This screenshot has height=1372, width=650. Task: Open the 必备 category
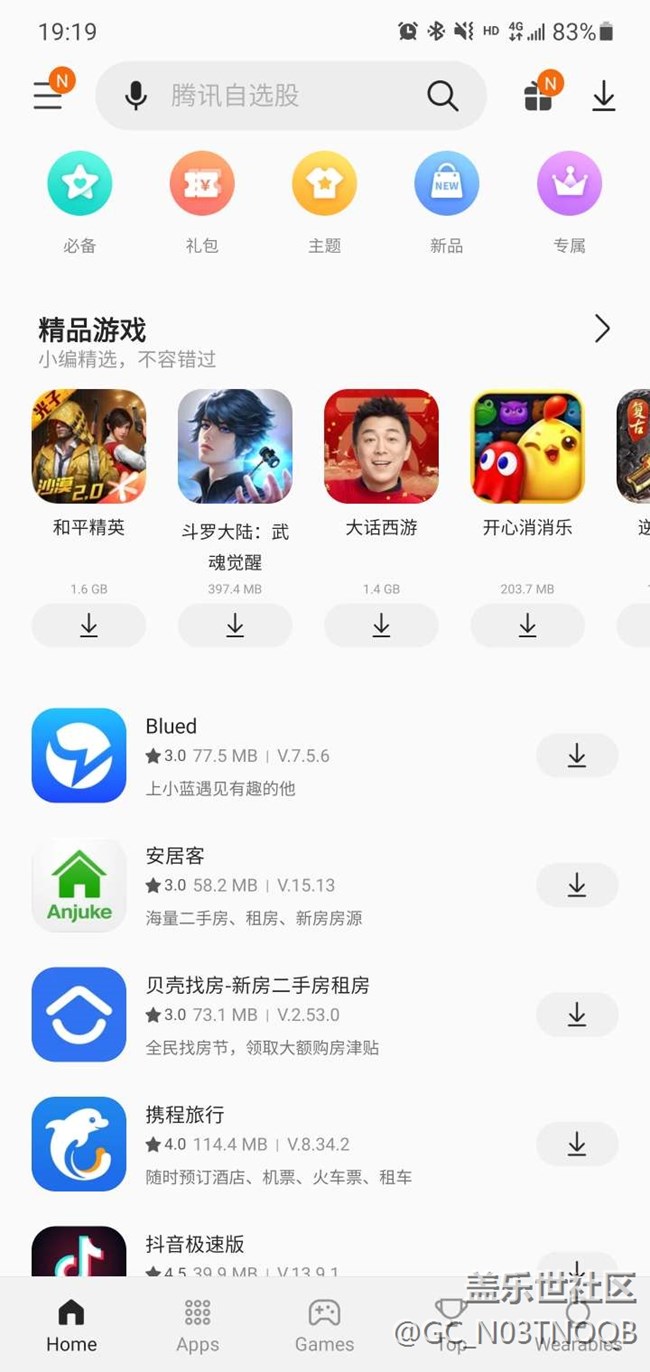point(80,185)
